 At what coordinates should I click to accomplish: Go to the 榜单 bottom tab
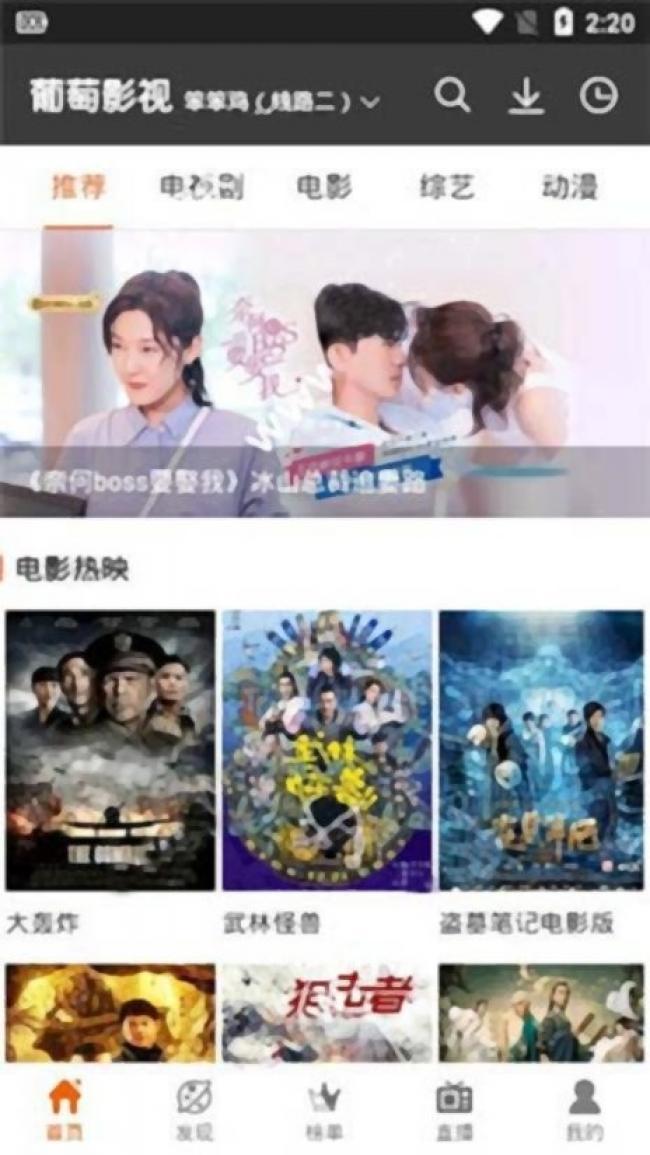coord(323,1109)
